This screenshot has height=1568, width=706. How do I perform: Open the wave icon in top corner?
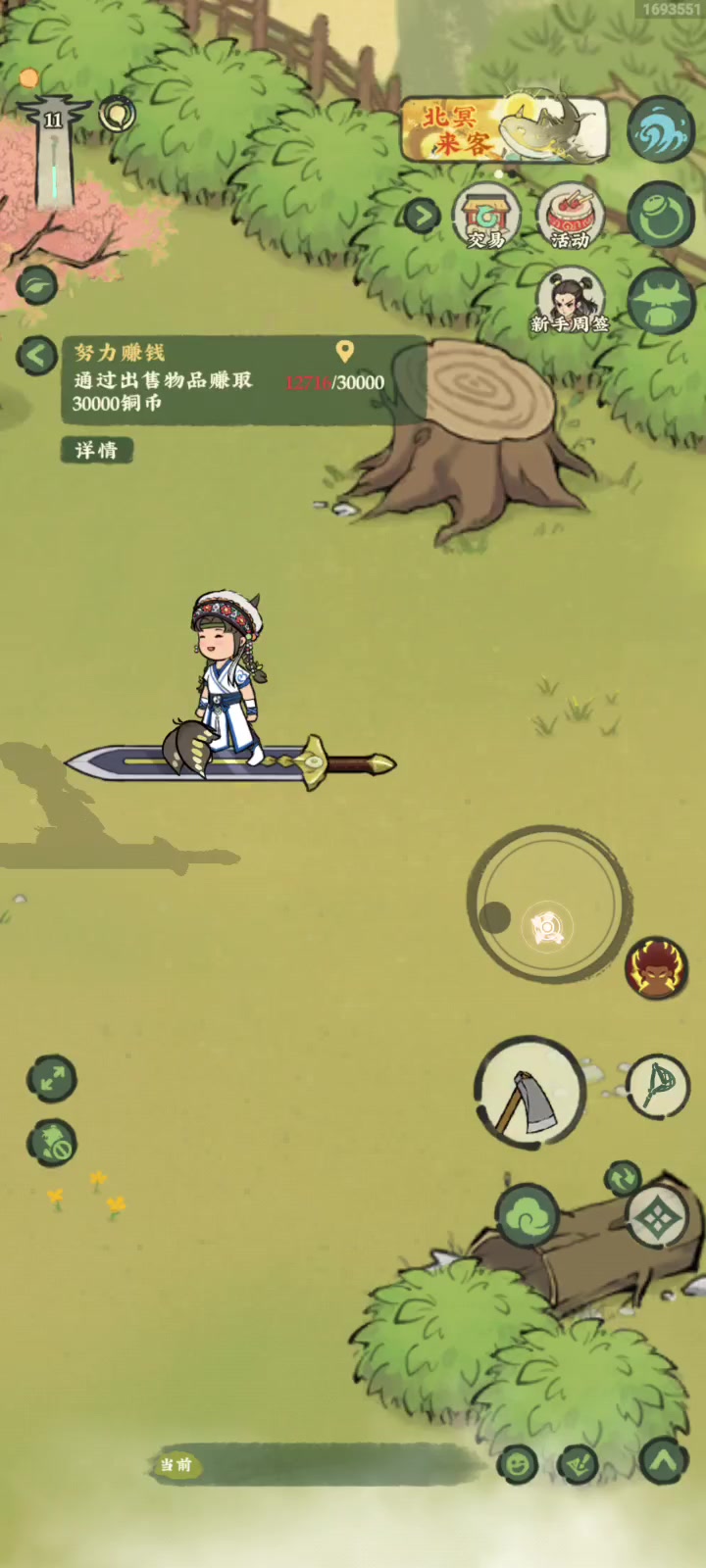tap(660, 130)
